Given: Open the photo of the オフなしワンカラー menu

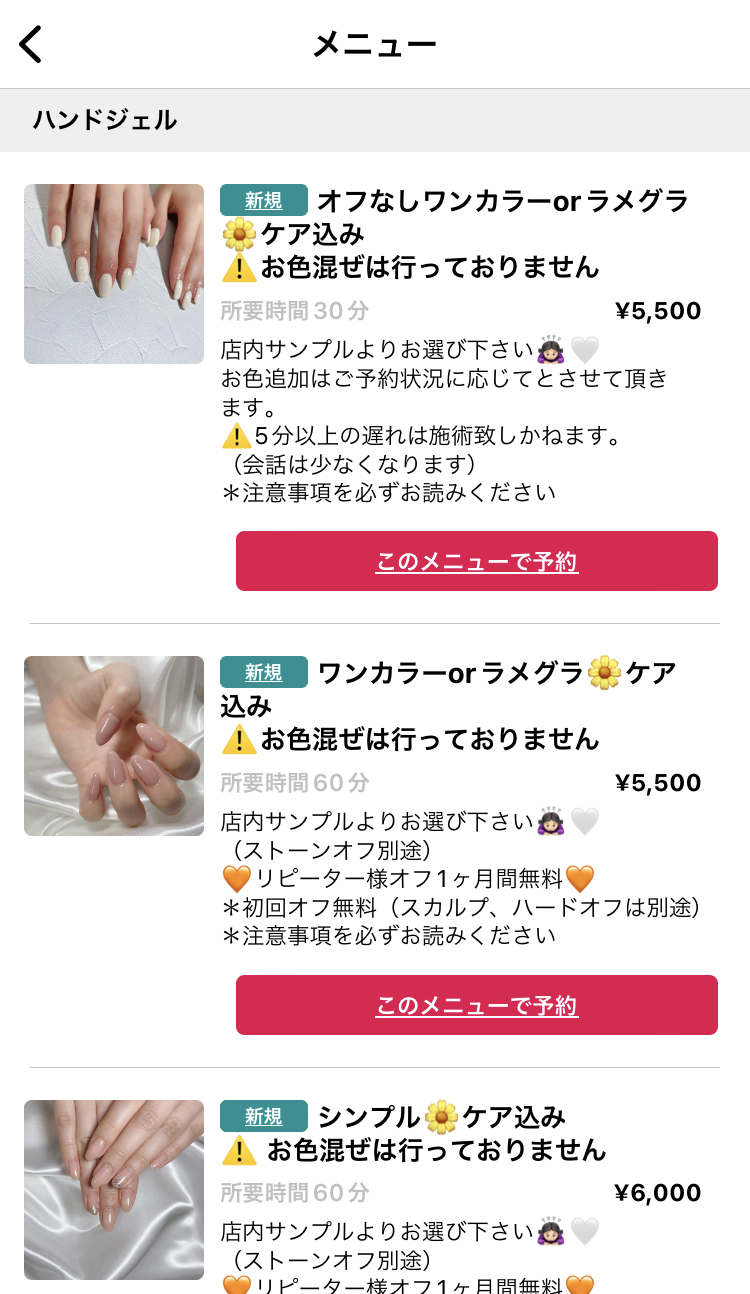Looking at the screenshot, I should click(x=114, y=274).
